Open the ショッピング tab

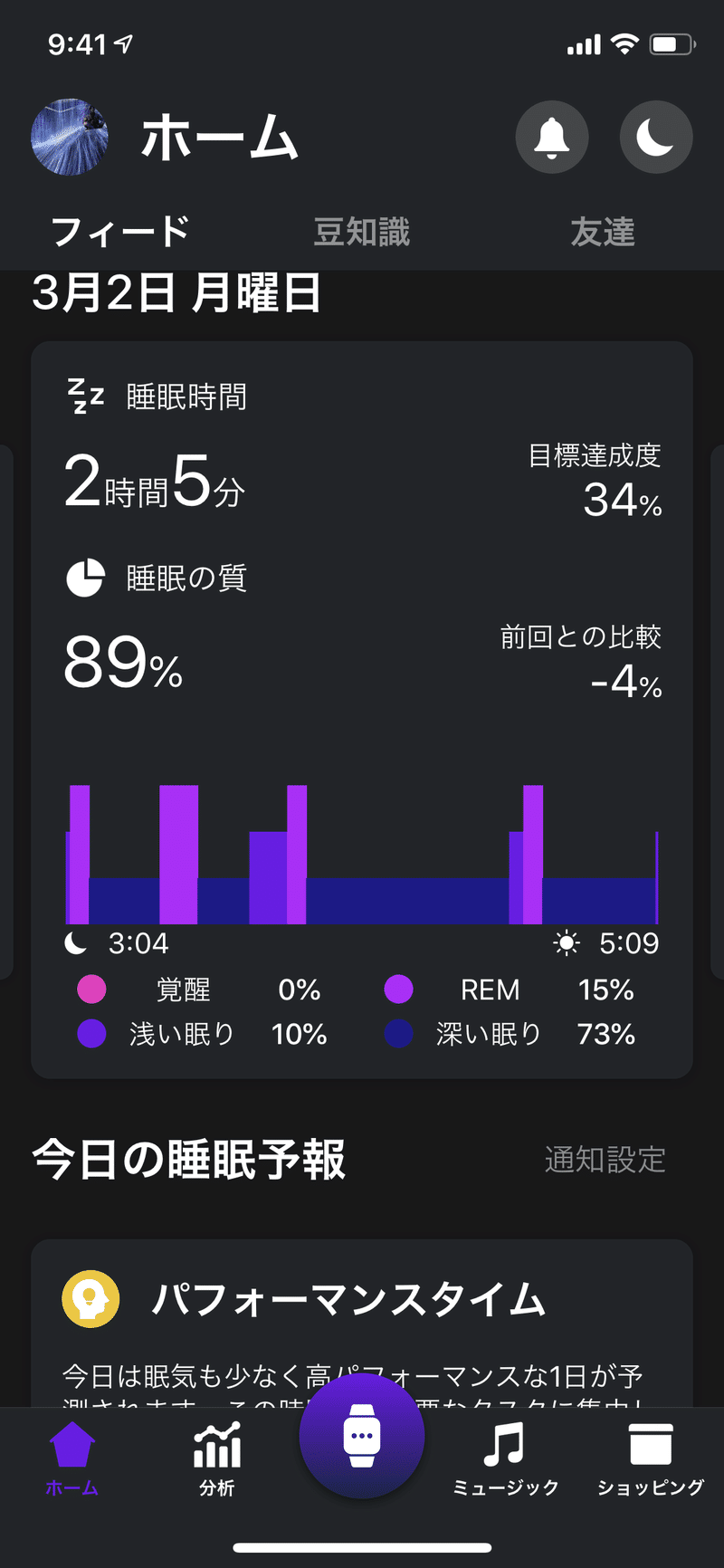(x=651, y=1458)
